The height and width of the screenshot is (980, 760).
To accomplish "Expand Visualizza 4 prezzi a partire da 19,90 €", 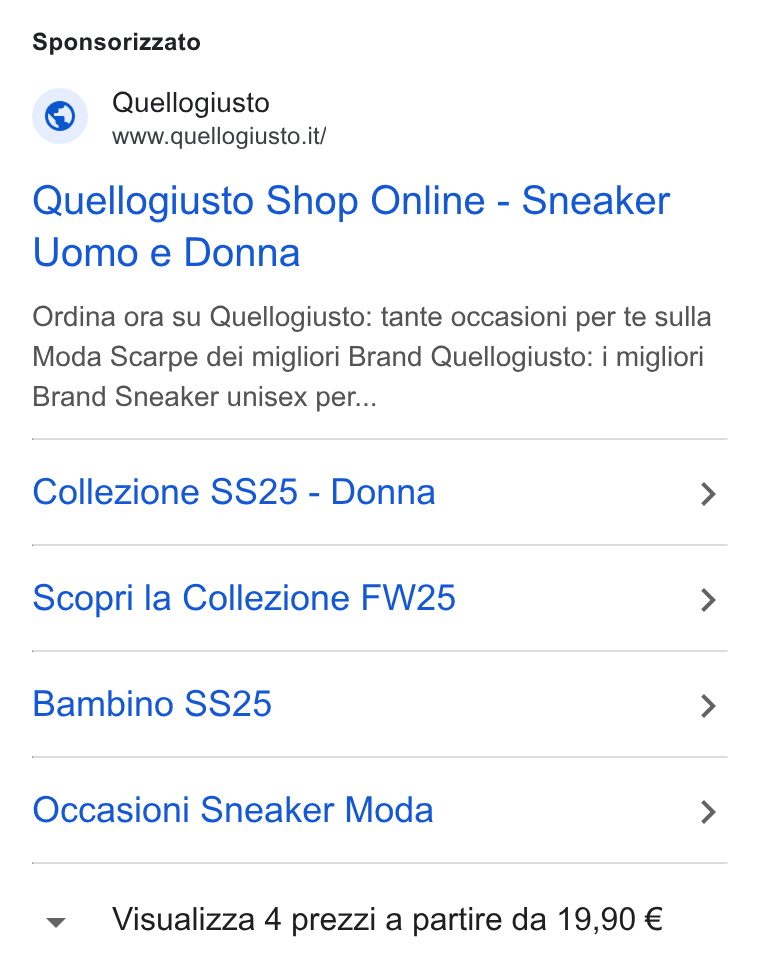I will click(379, 921).
